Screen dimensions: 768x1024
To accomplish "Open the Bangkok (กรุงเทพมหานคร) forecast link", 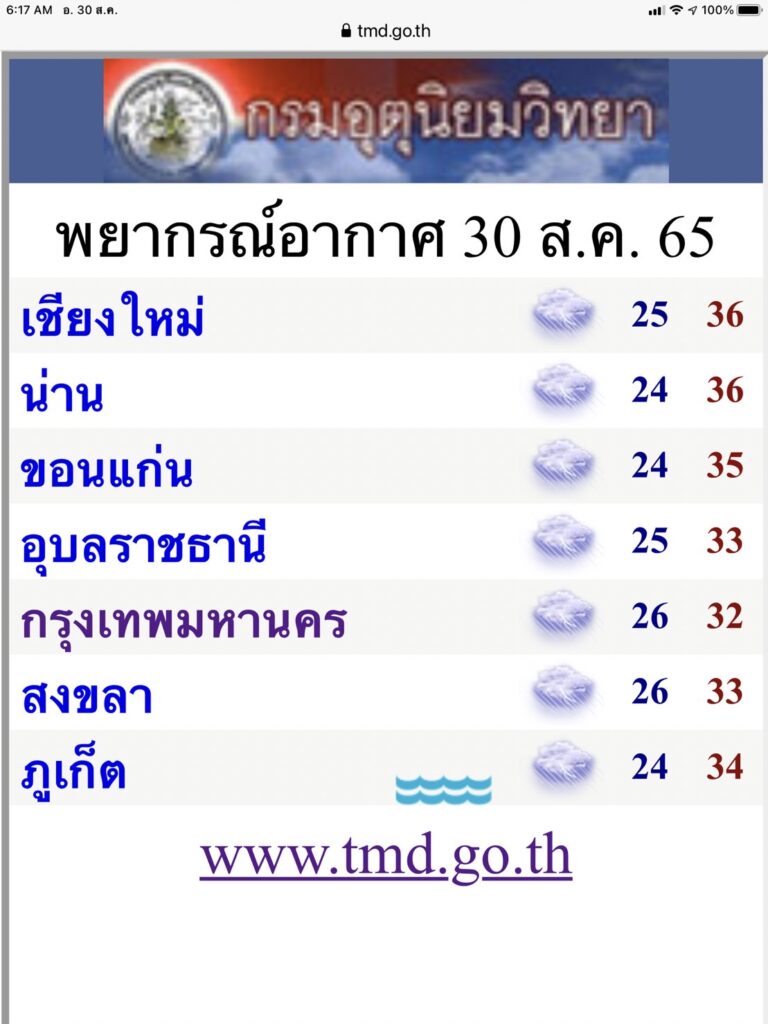I will click(x=184, y=619).
